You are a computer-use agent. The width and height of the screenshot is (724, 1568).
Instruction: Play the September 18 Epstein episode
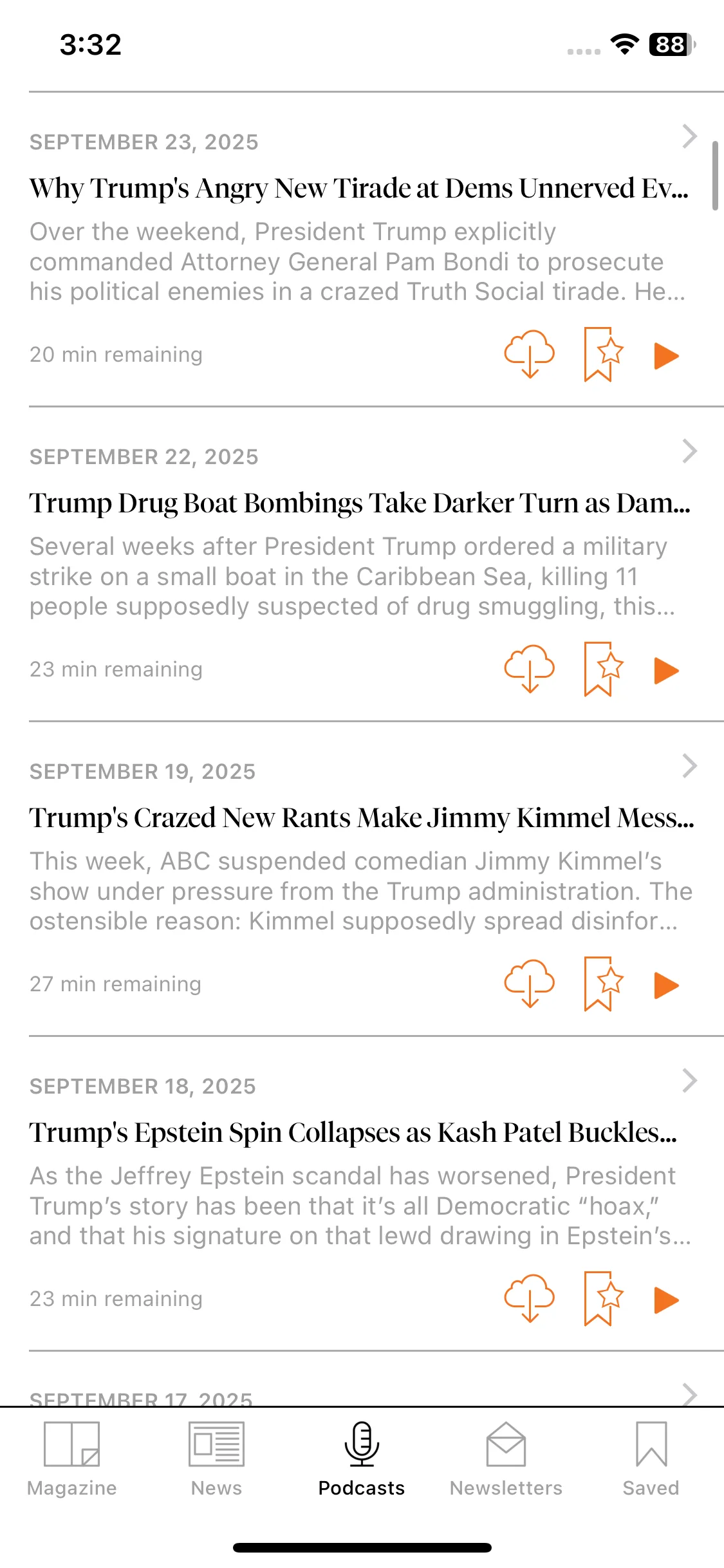[666, 1300]
